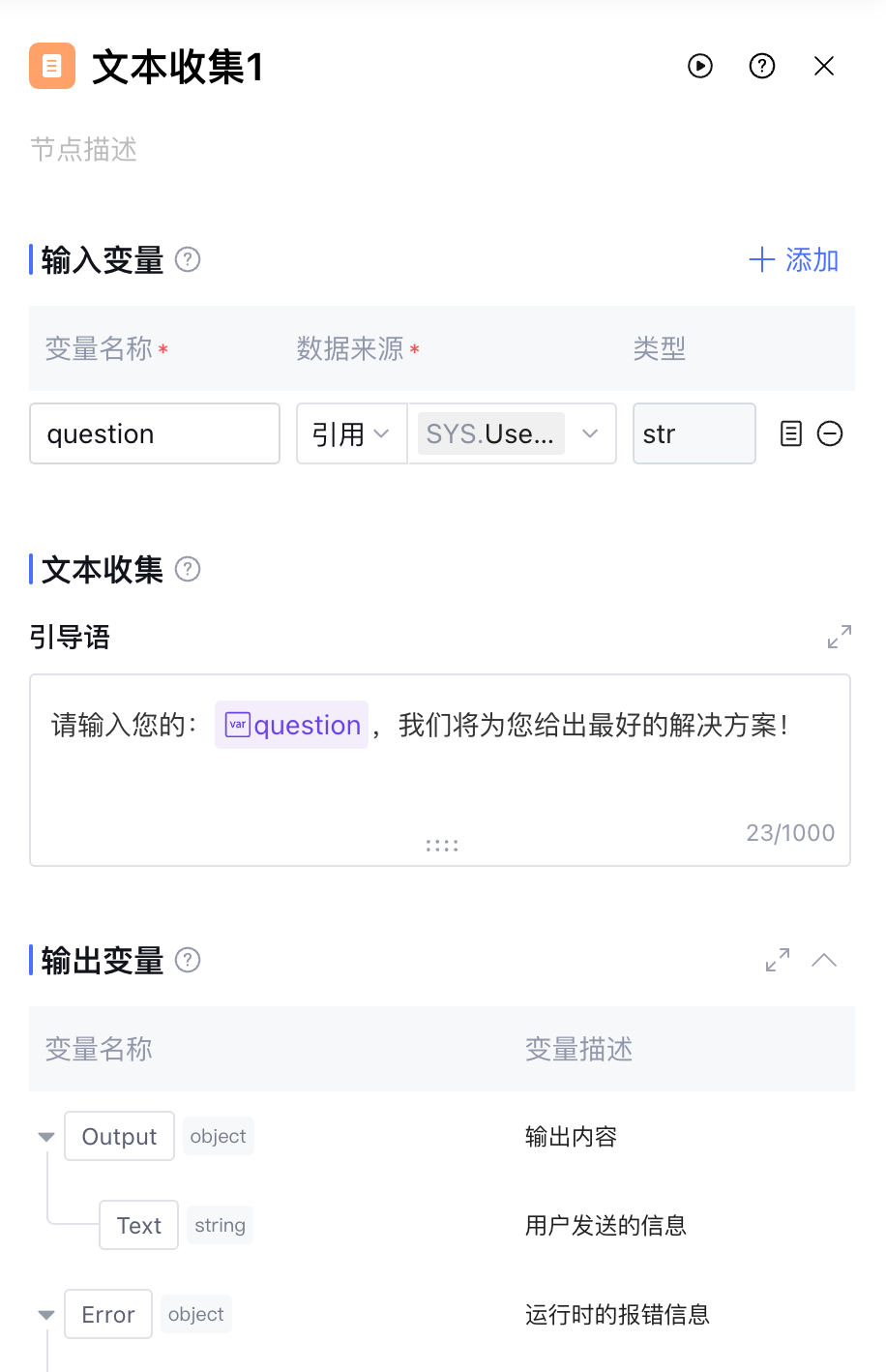Open the help icon in header

tap(762, 66)
